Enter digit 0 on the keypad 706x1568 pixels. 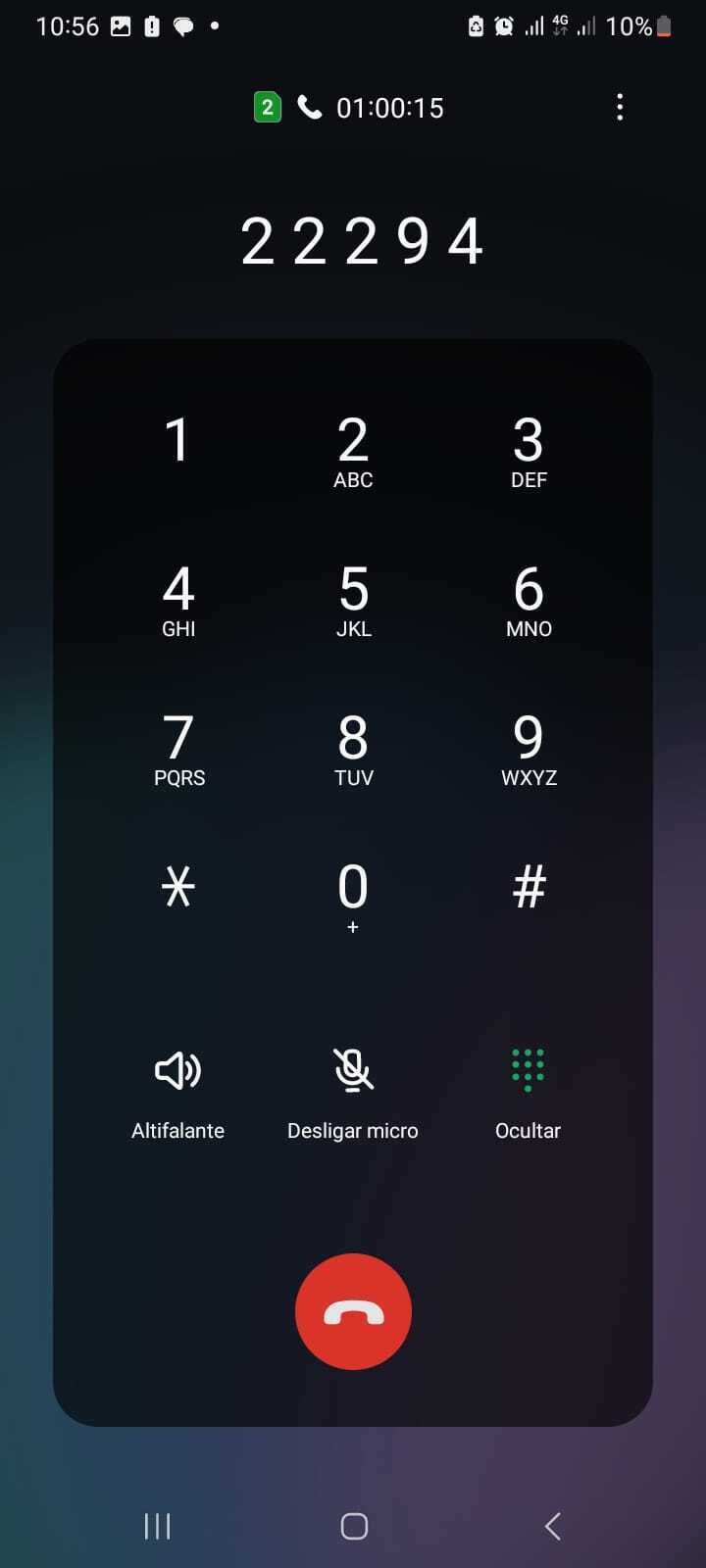pos(353,894)
